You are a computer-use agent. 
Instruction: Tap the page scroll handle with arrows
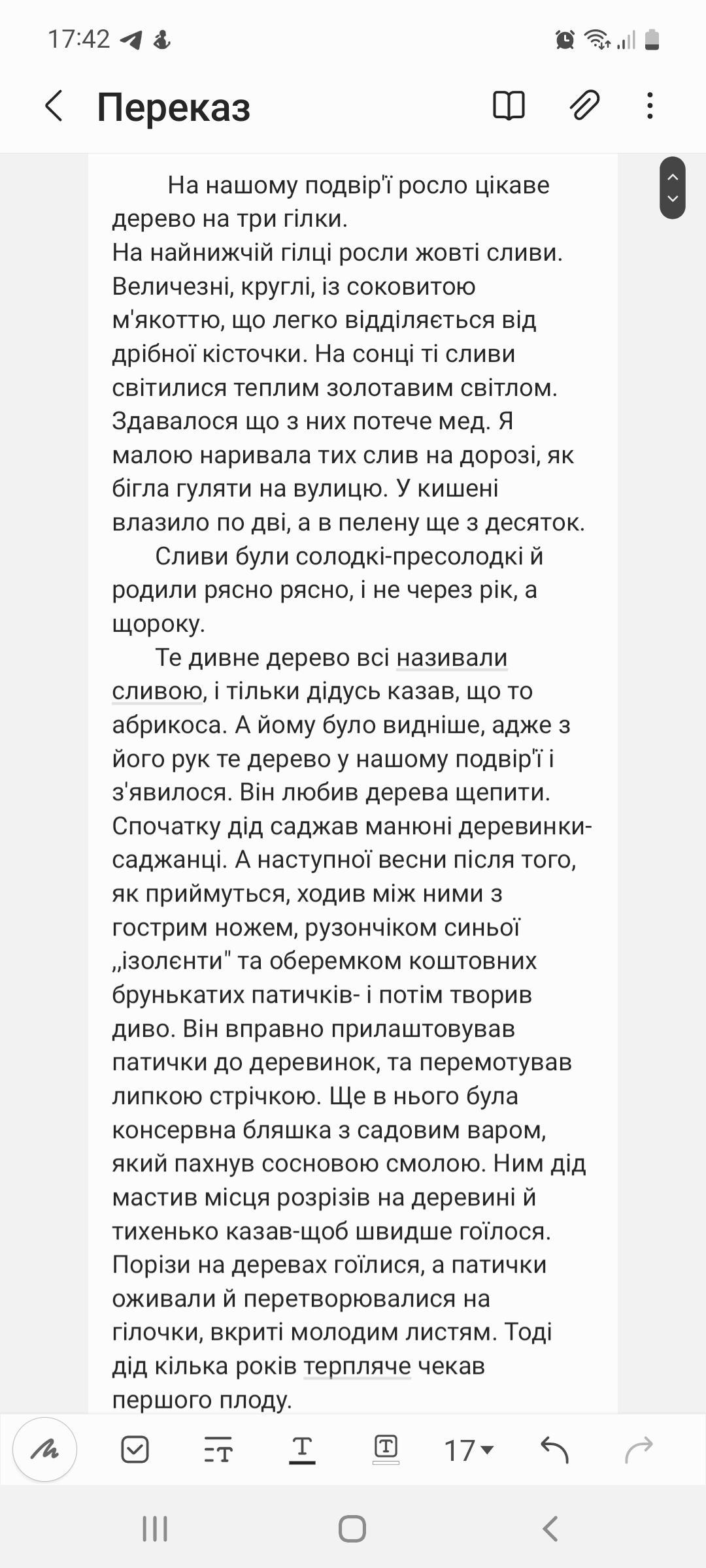672,188
